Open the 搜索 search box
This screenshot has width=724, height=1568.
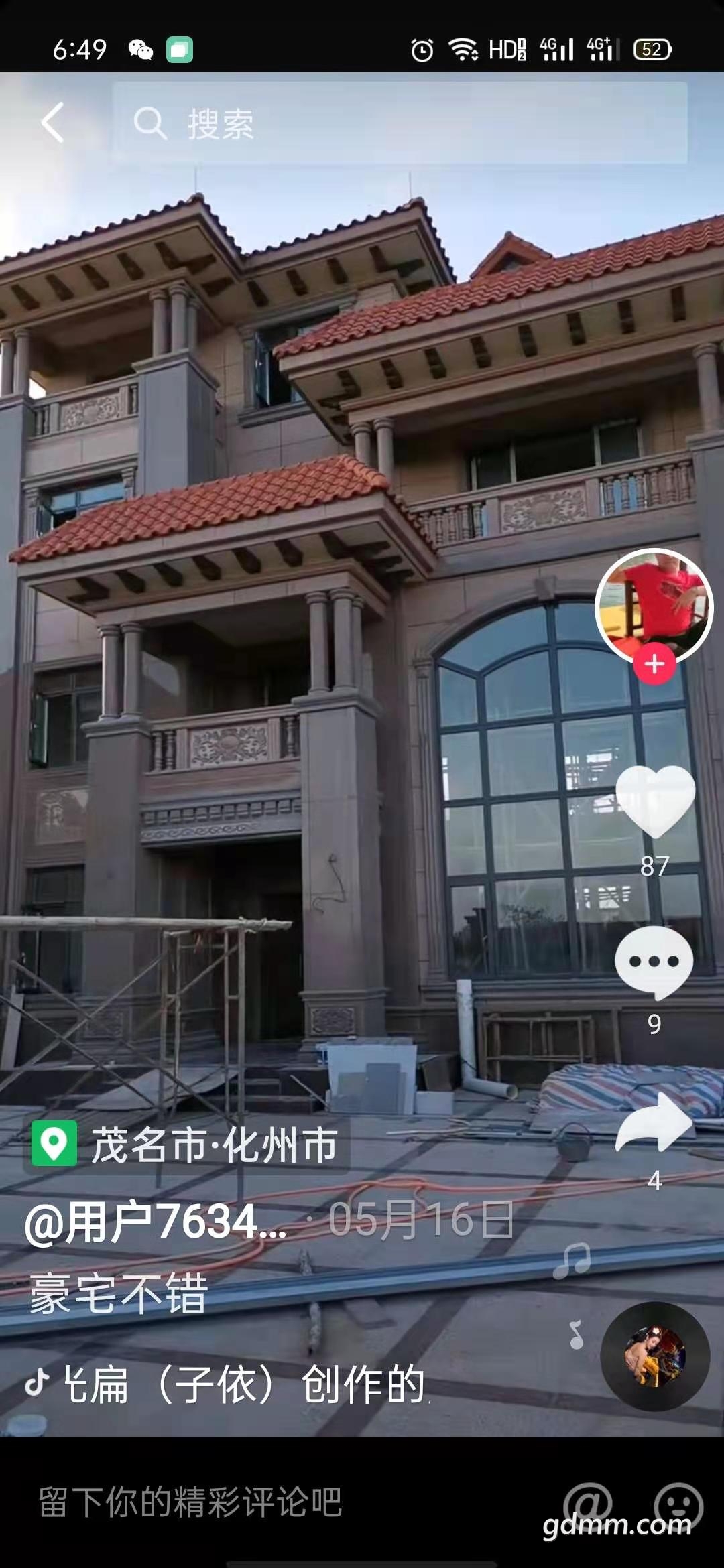pyautogui.click(x=400, y=123)
